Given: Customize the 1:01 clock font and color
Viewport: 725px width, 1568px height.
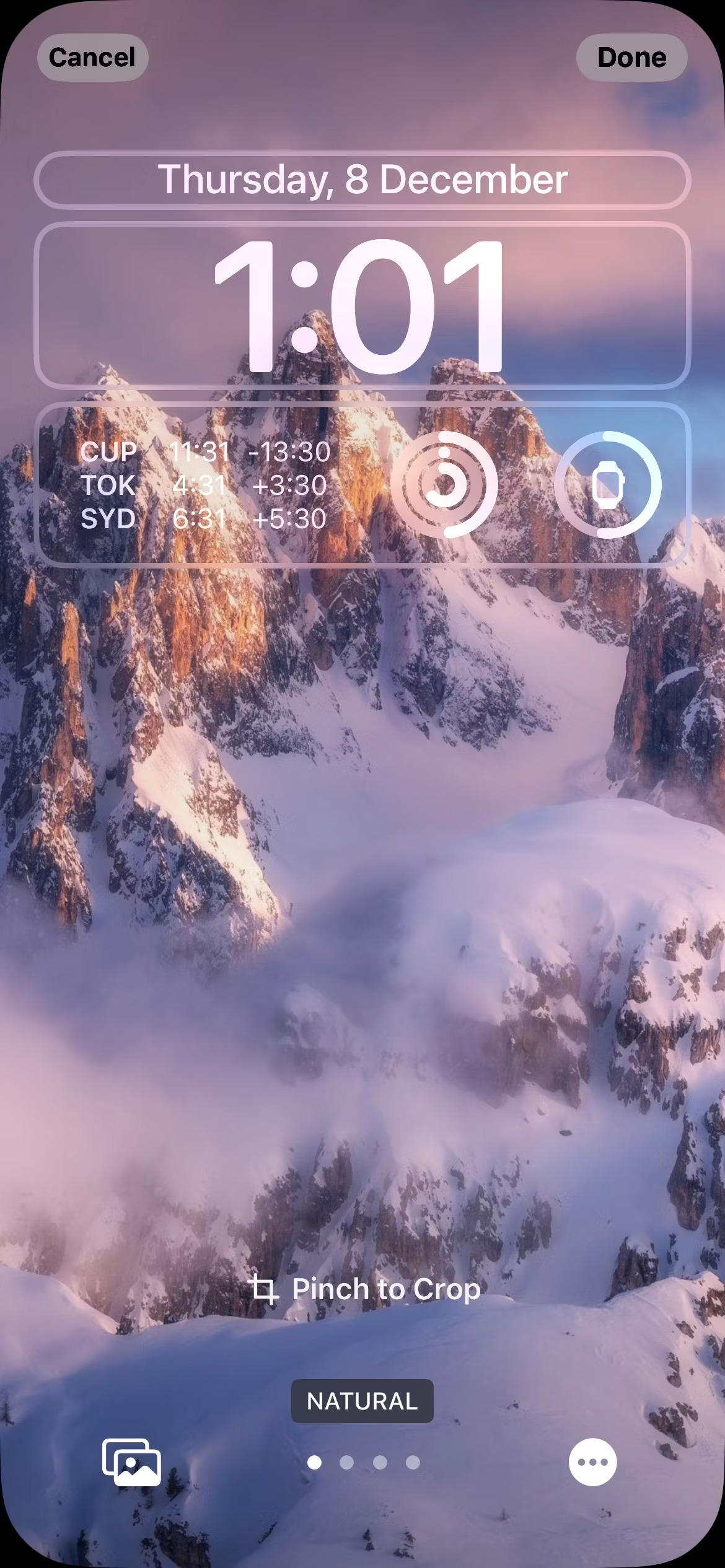Looking at the screenshot, I should coord(362,306).
